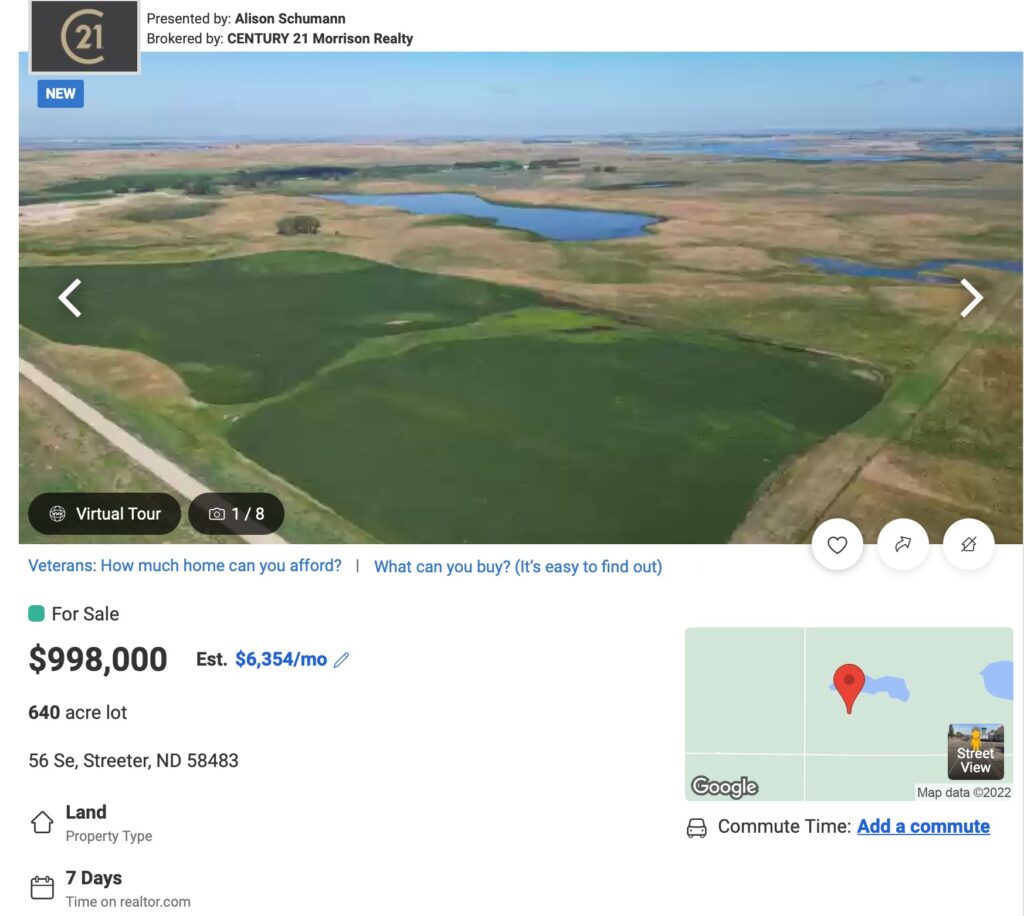Launch the Virtual Tour
This screenshot has height=916, width=1024.
coord(105,514)
